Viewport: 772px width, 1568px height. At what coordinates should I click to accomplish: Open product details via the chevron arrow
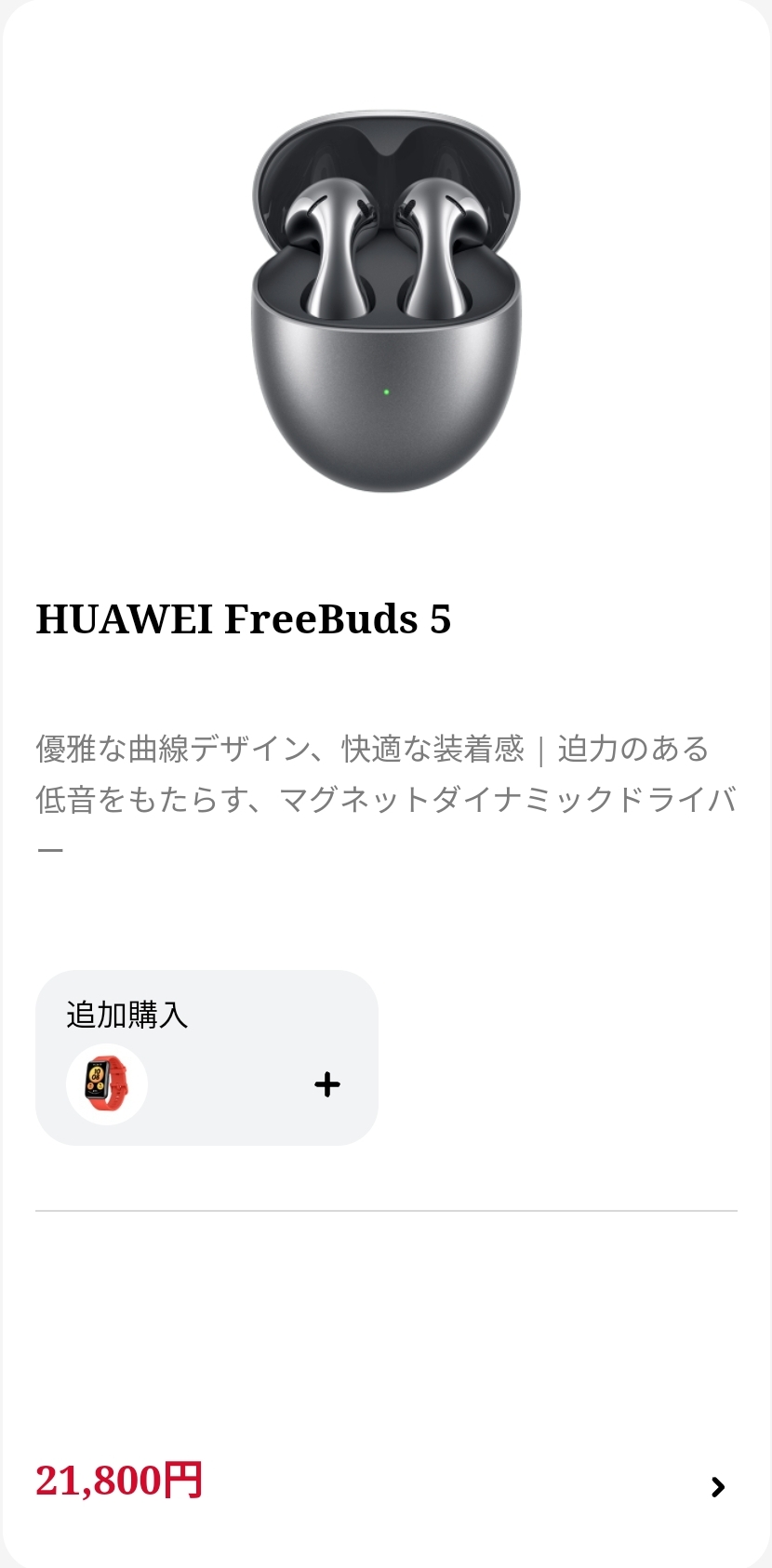[717, 1486]
